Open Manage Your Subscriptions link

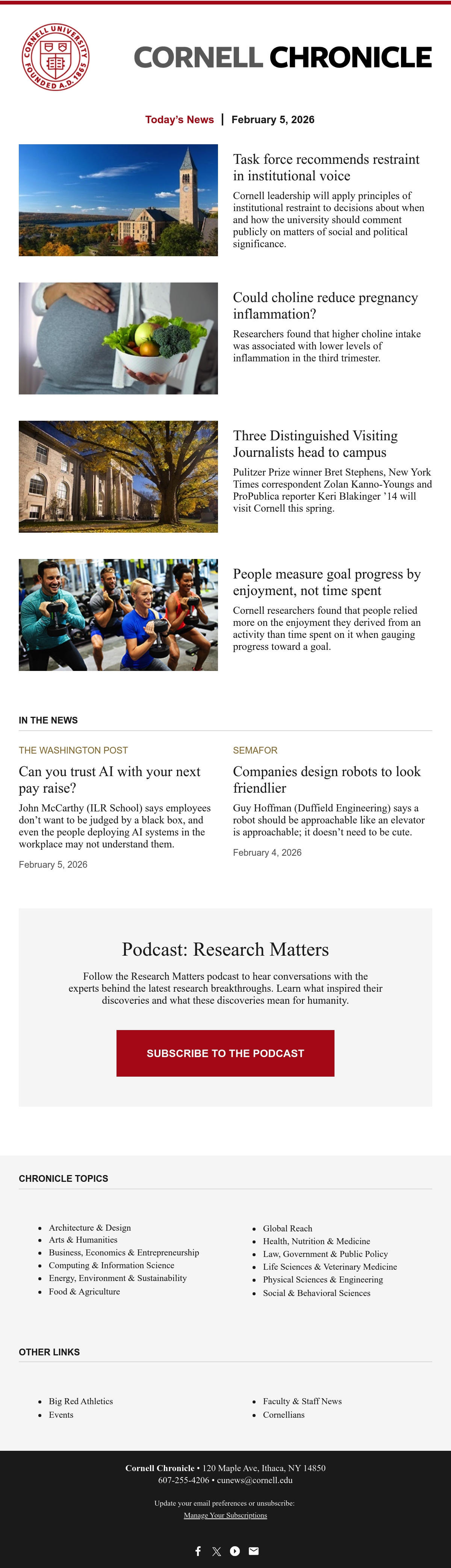pos(225,1515)
